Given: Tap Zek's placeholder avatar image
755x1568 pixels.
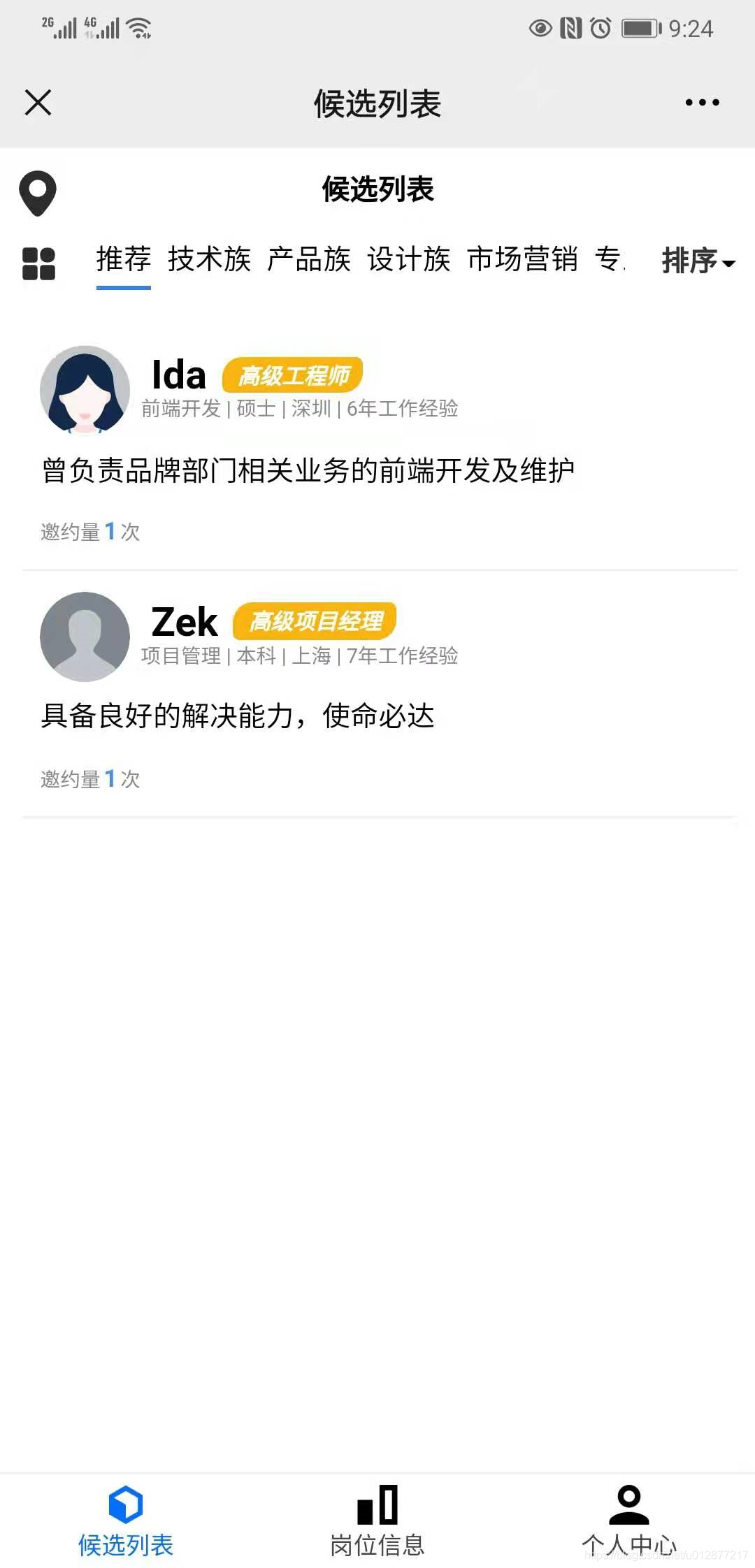Looking at the screenshot, I should coord(84,637).
